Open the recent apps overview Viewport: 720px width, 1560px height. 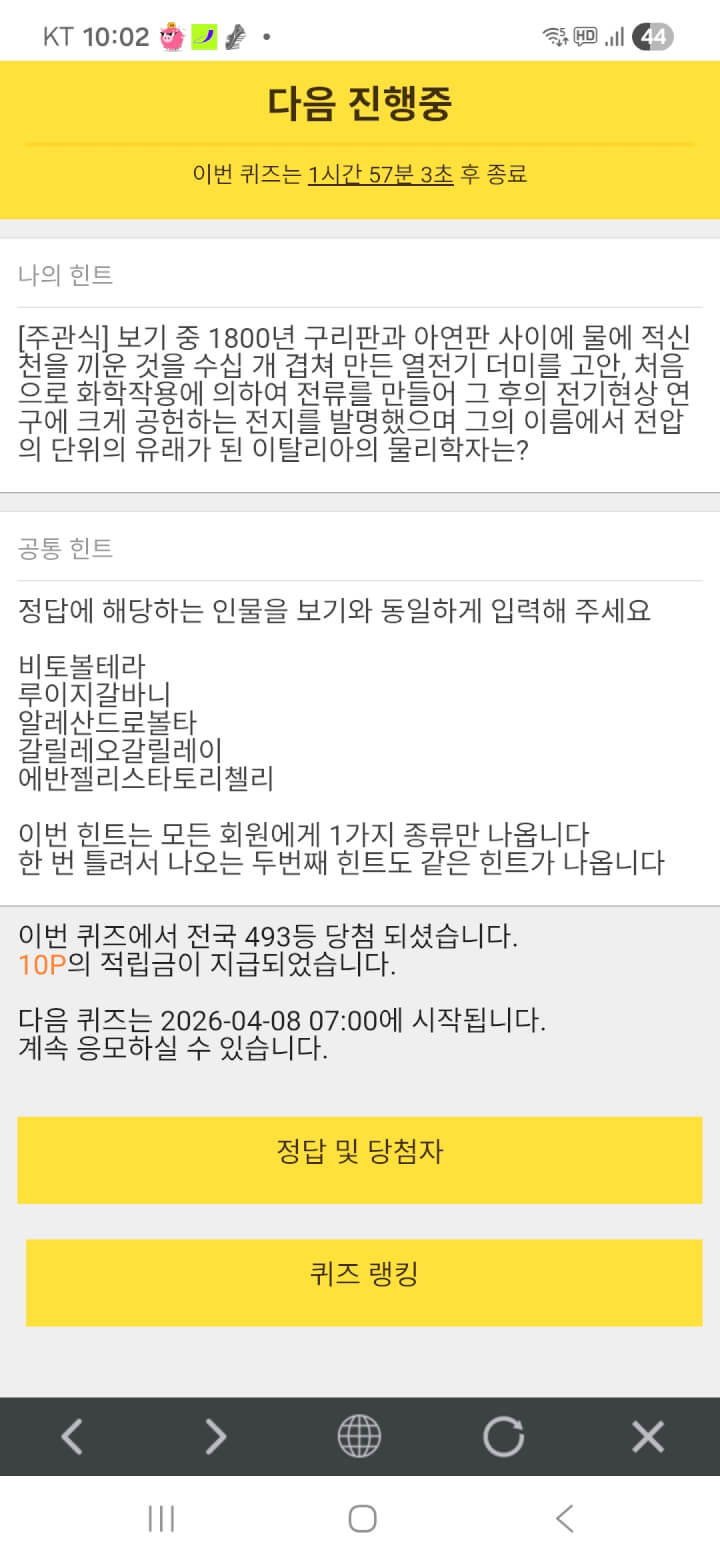(x=161, y=1519)
